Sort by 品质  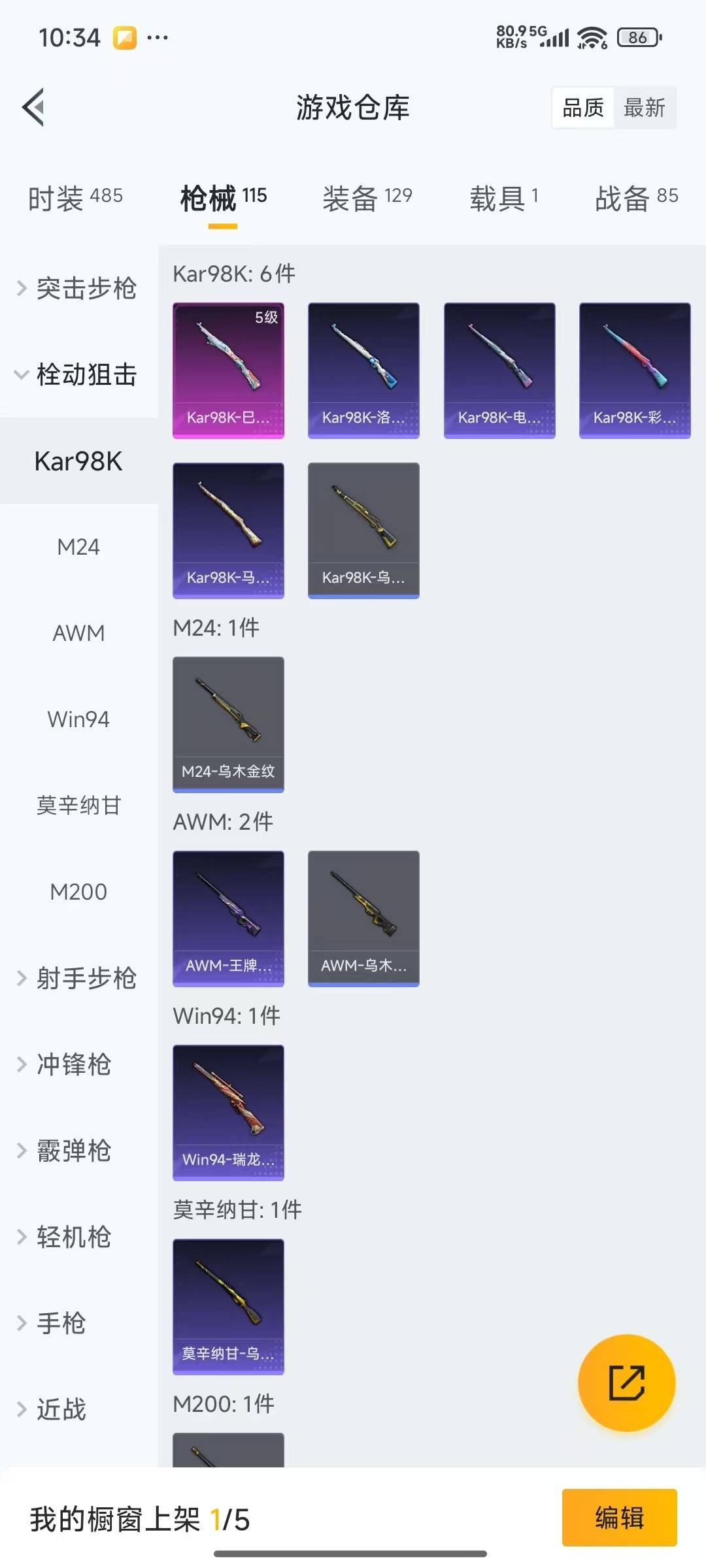pos(583,108)
